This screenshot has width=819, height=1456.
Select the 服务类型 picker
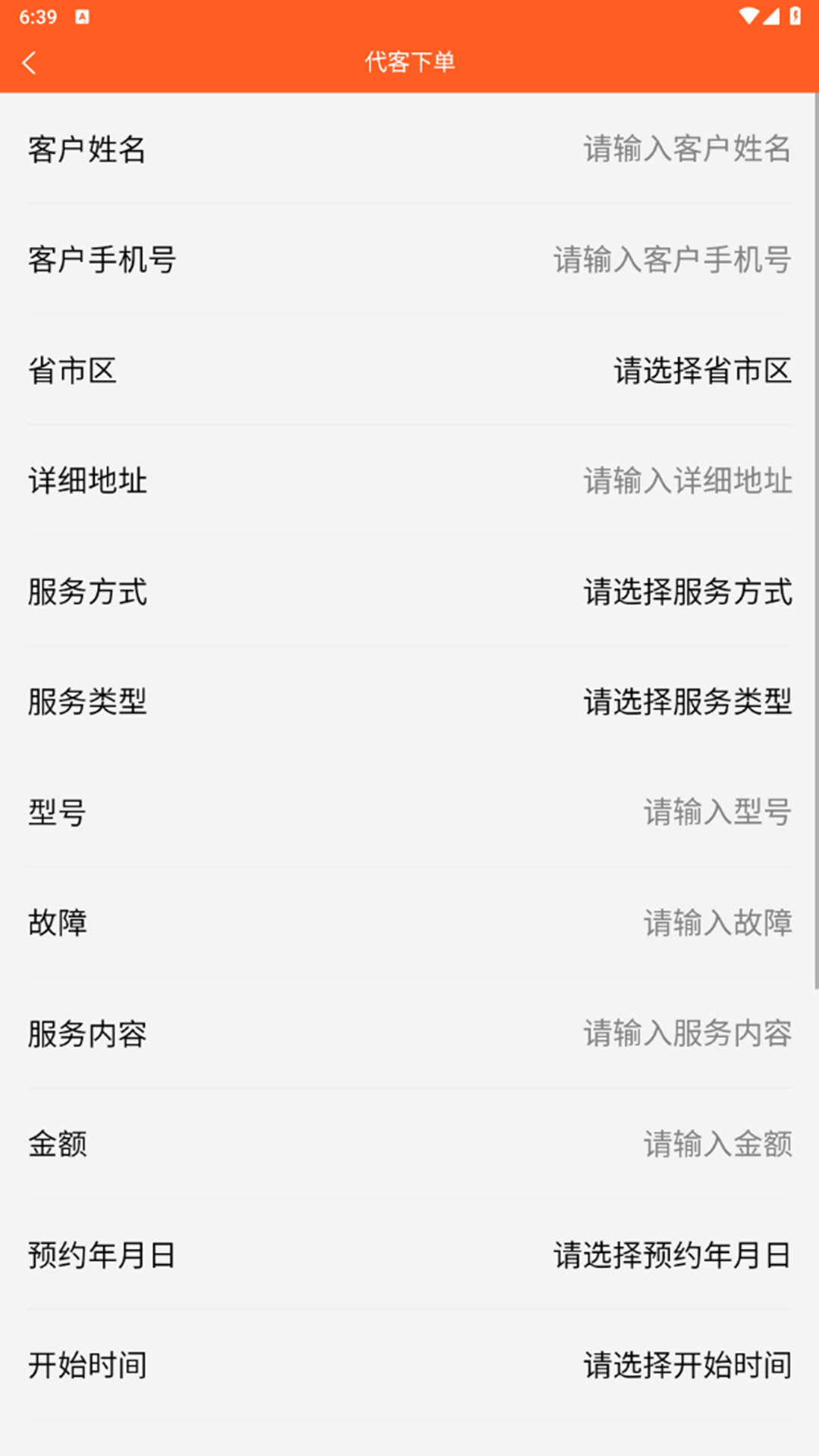coord(687,701)
